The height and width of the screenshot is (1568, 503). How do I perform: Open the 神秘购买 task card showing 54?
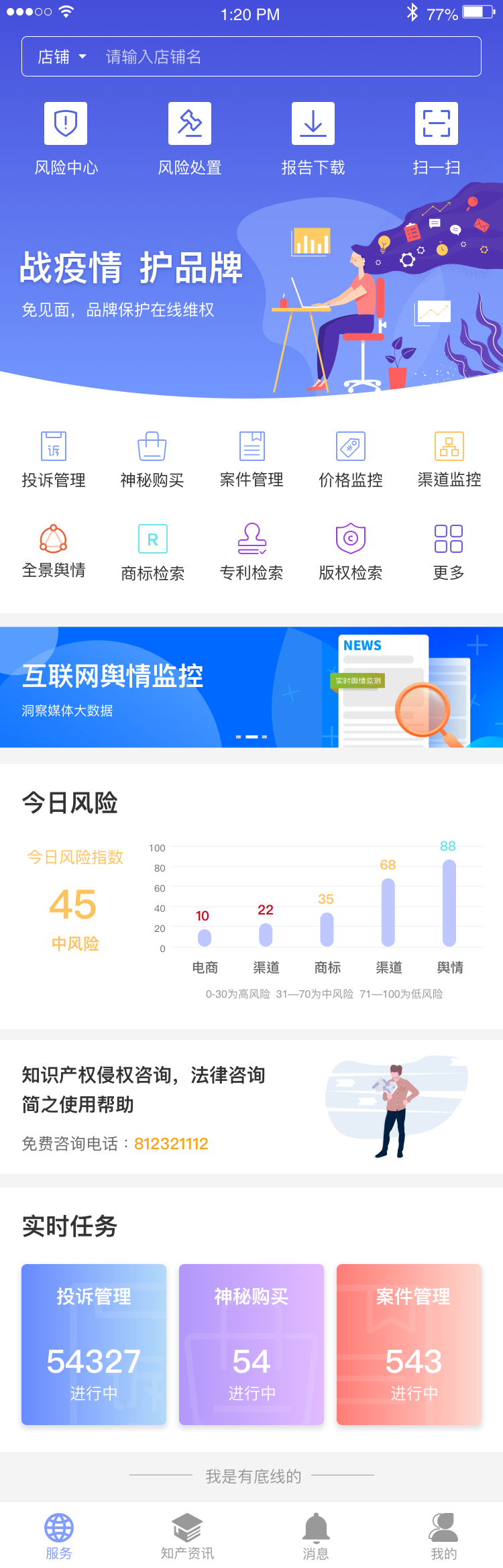pos(251,1344)
